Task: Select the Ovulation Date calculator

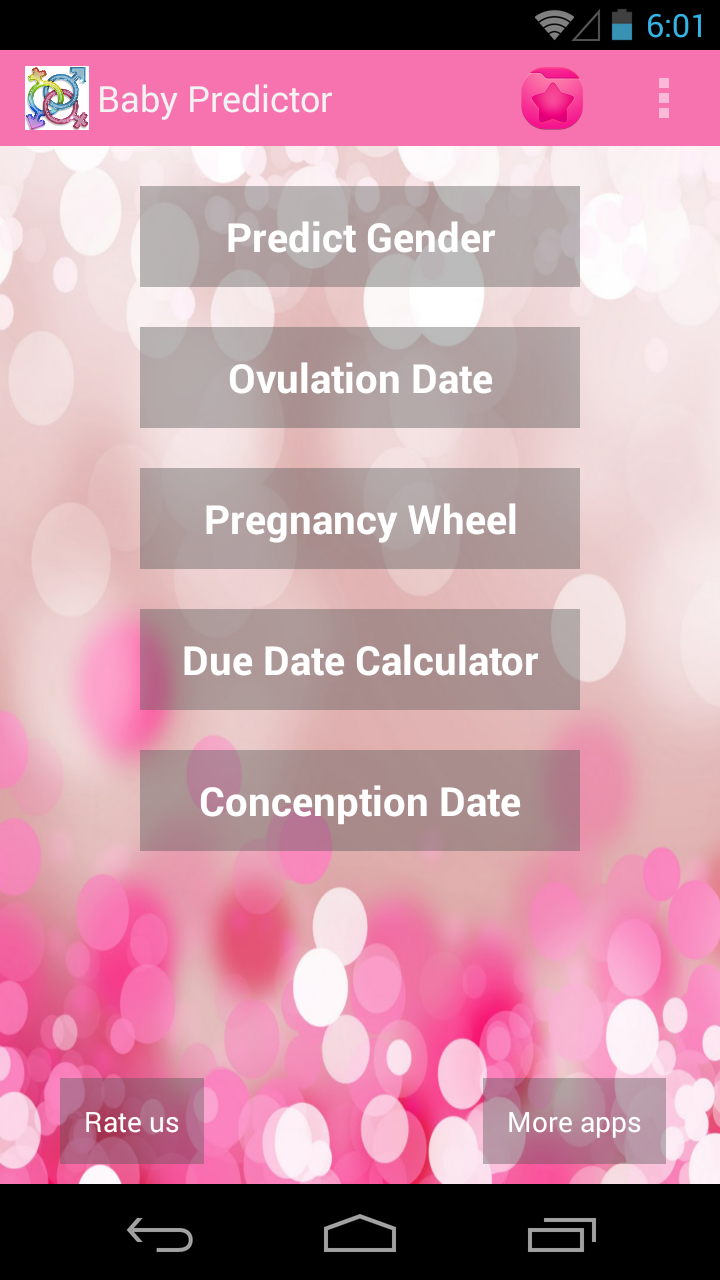Action: (360, 377)
